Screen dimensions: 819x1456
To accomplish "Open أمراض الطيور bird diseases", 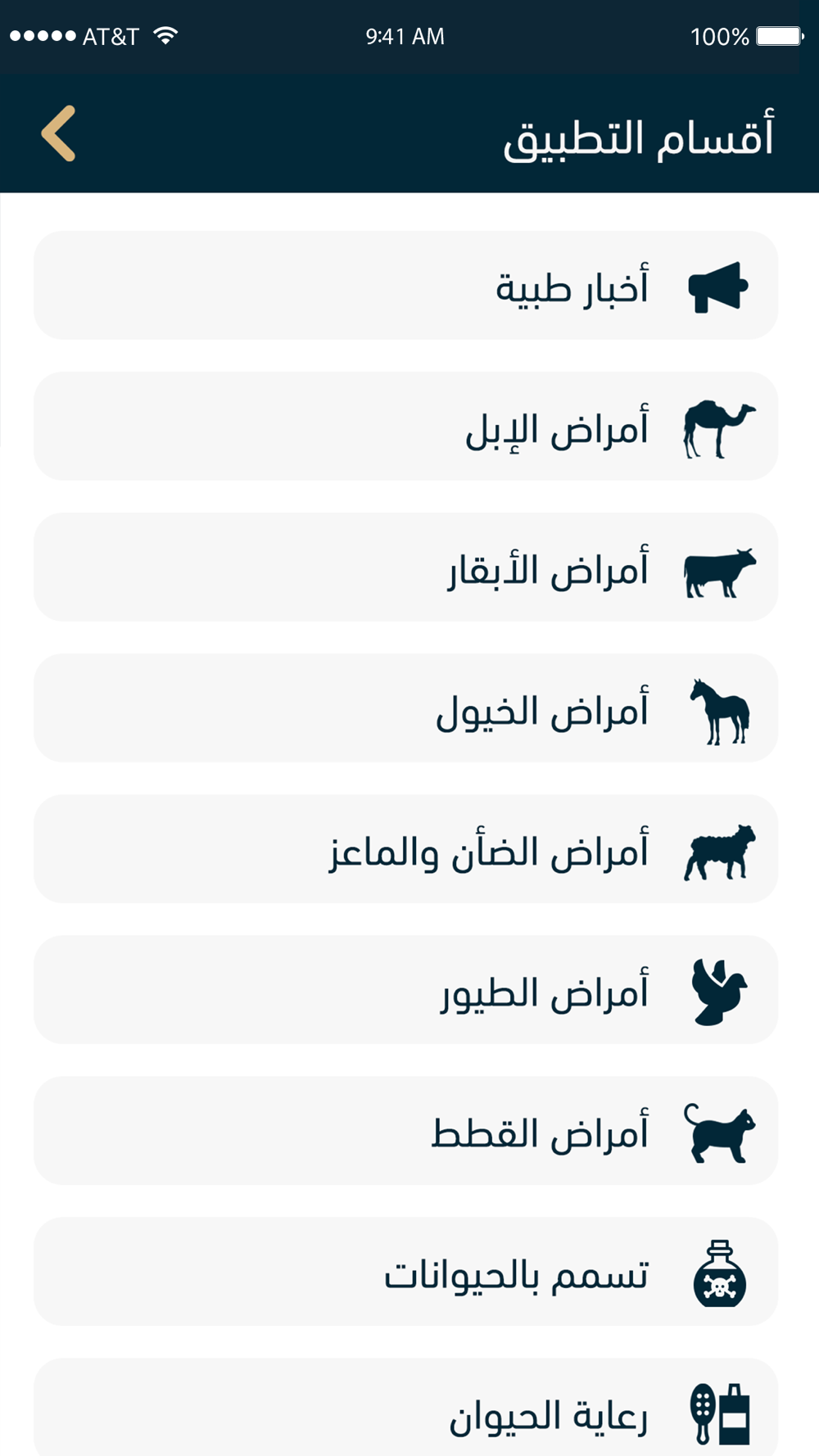I will (405, 989).
